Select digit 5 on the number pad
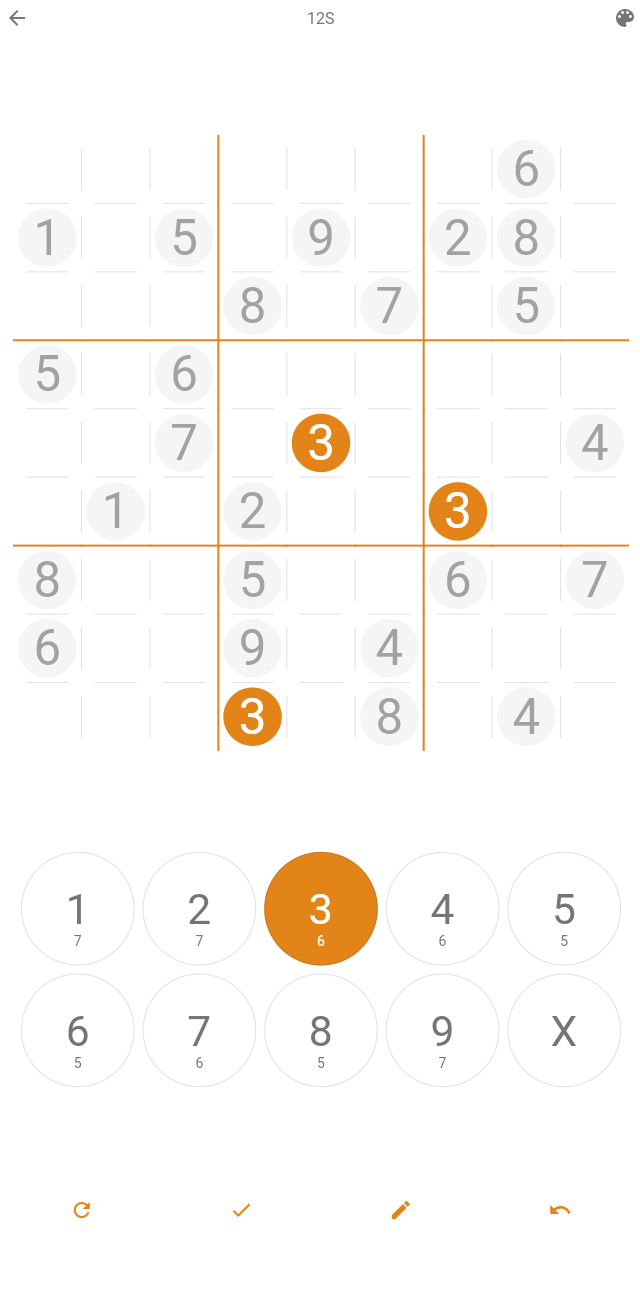 564,909
